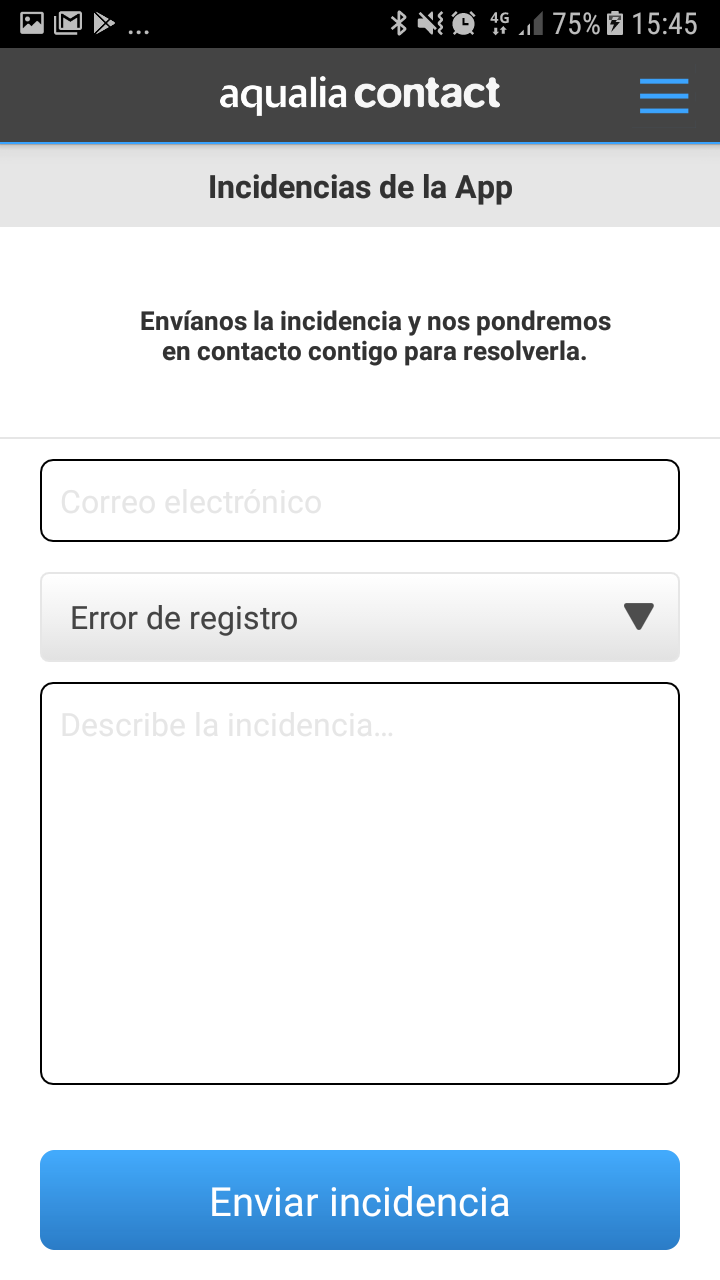Open the hamburger menu
Screen dimensions: 720x1280
tap(663, 96)
